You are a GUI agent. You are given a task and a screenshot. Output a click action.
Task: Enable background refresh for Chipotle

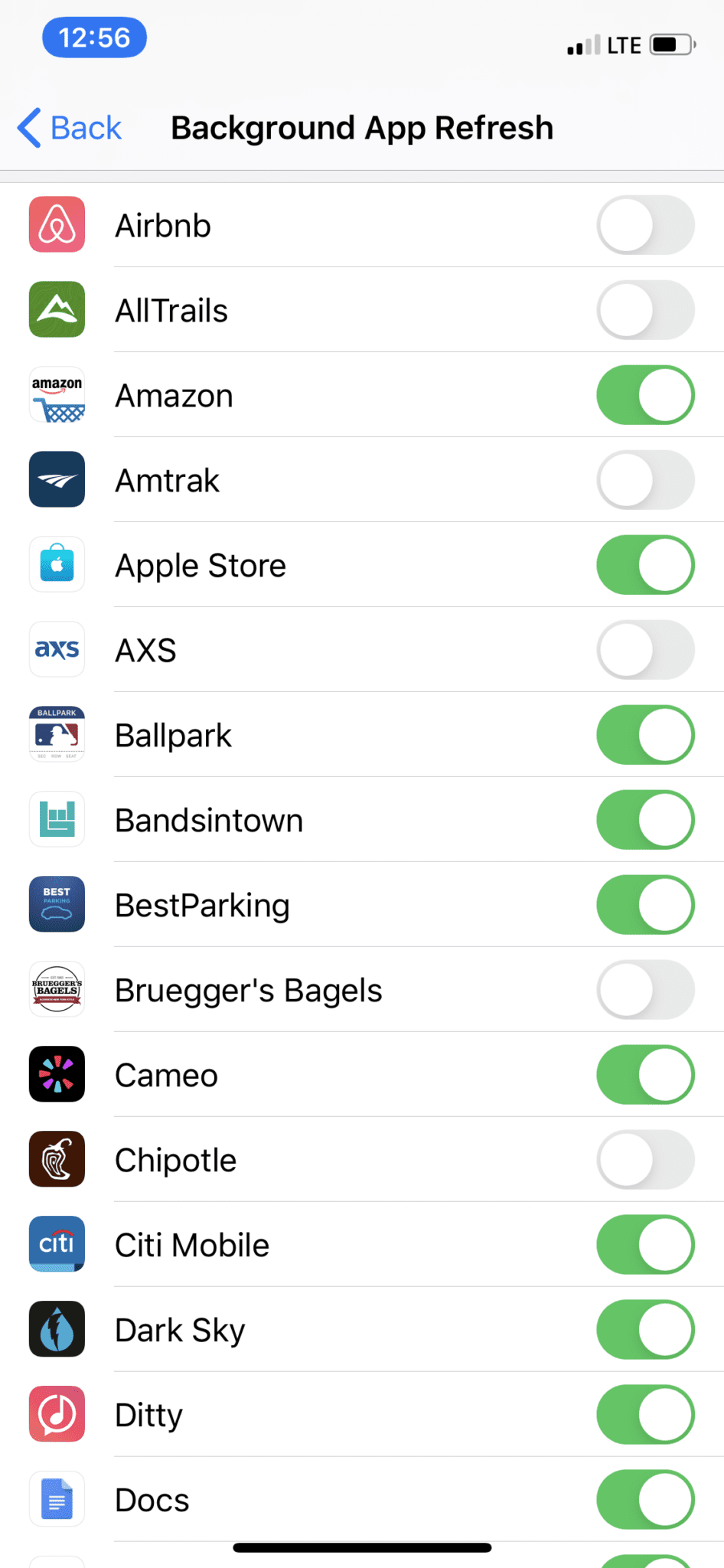pyautogui.click(x=645, y=1159)
